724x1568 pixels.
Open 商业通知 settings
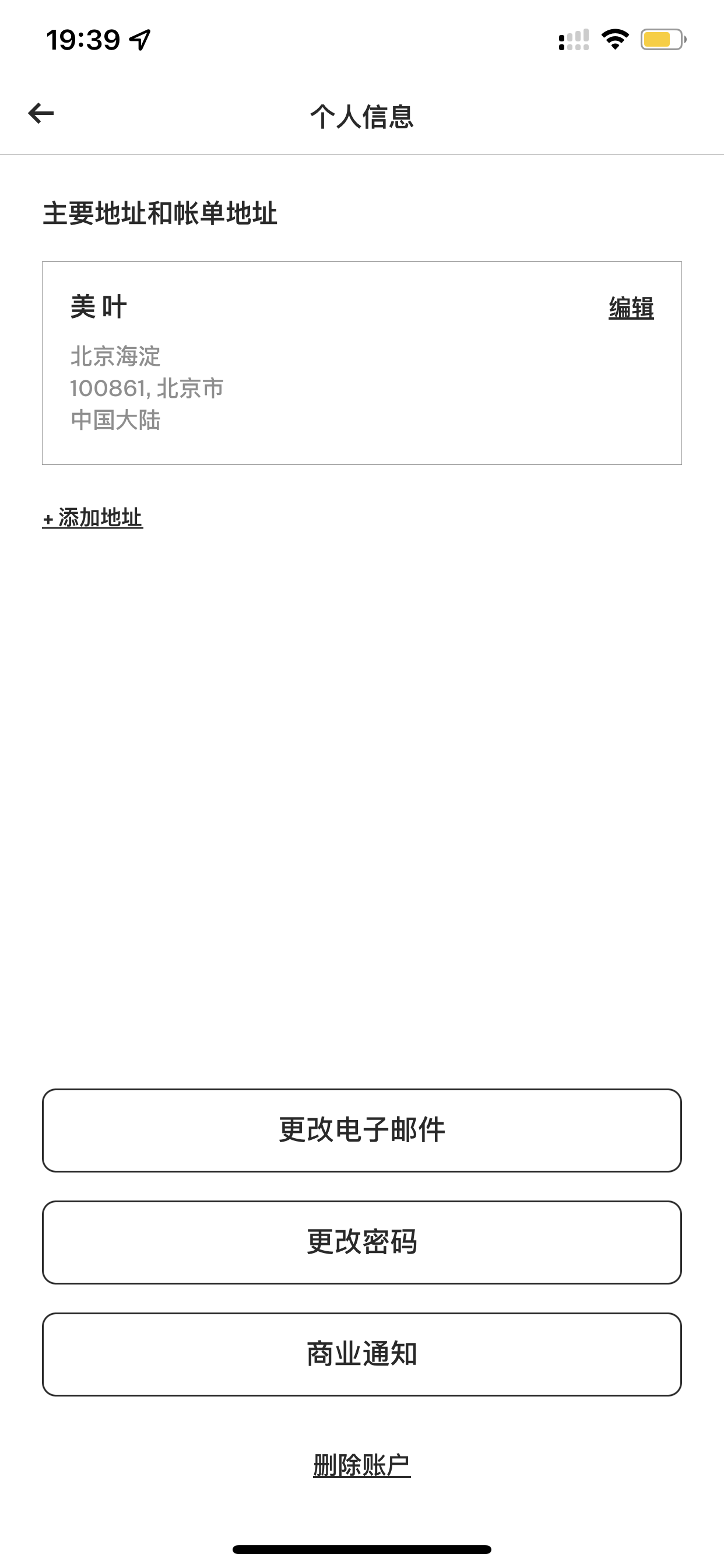[362, 1354]
